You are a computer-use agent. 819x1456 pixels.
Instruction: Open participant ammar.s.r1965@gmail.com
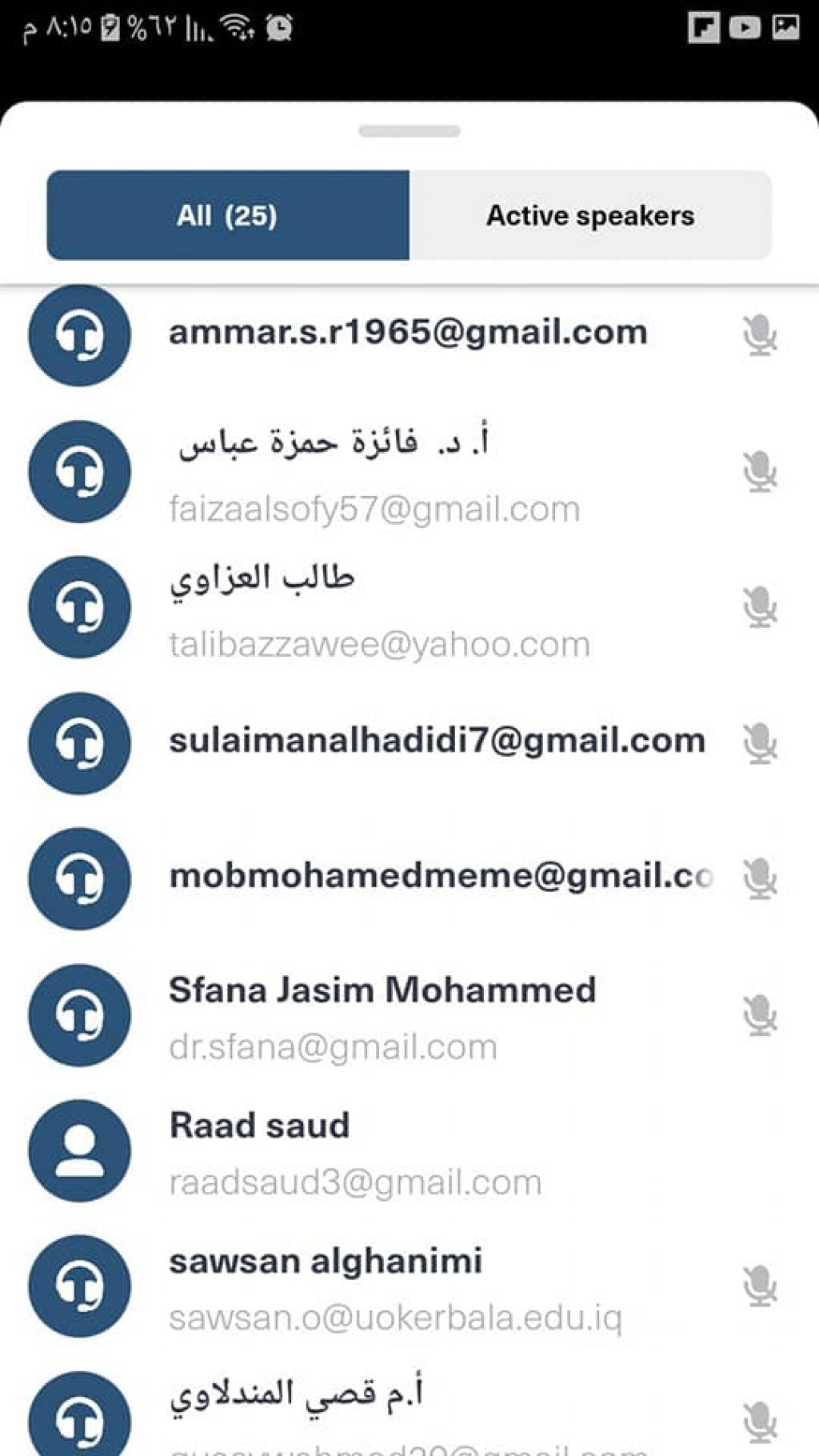[407, 333]
